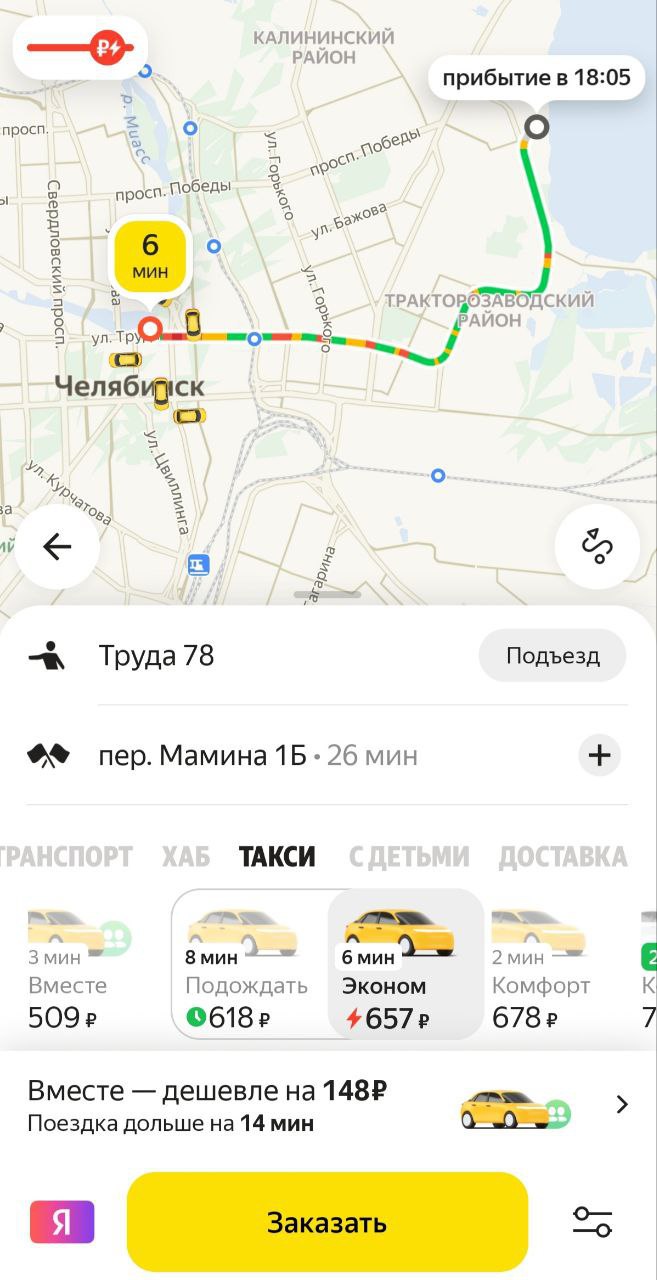Open the route options button on map
Screen dimensions: 657x1280
(x=597, y=547)
